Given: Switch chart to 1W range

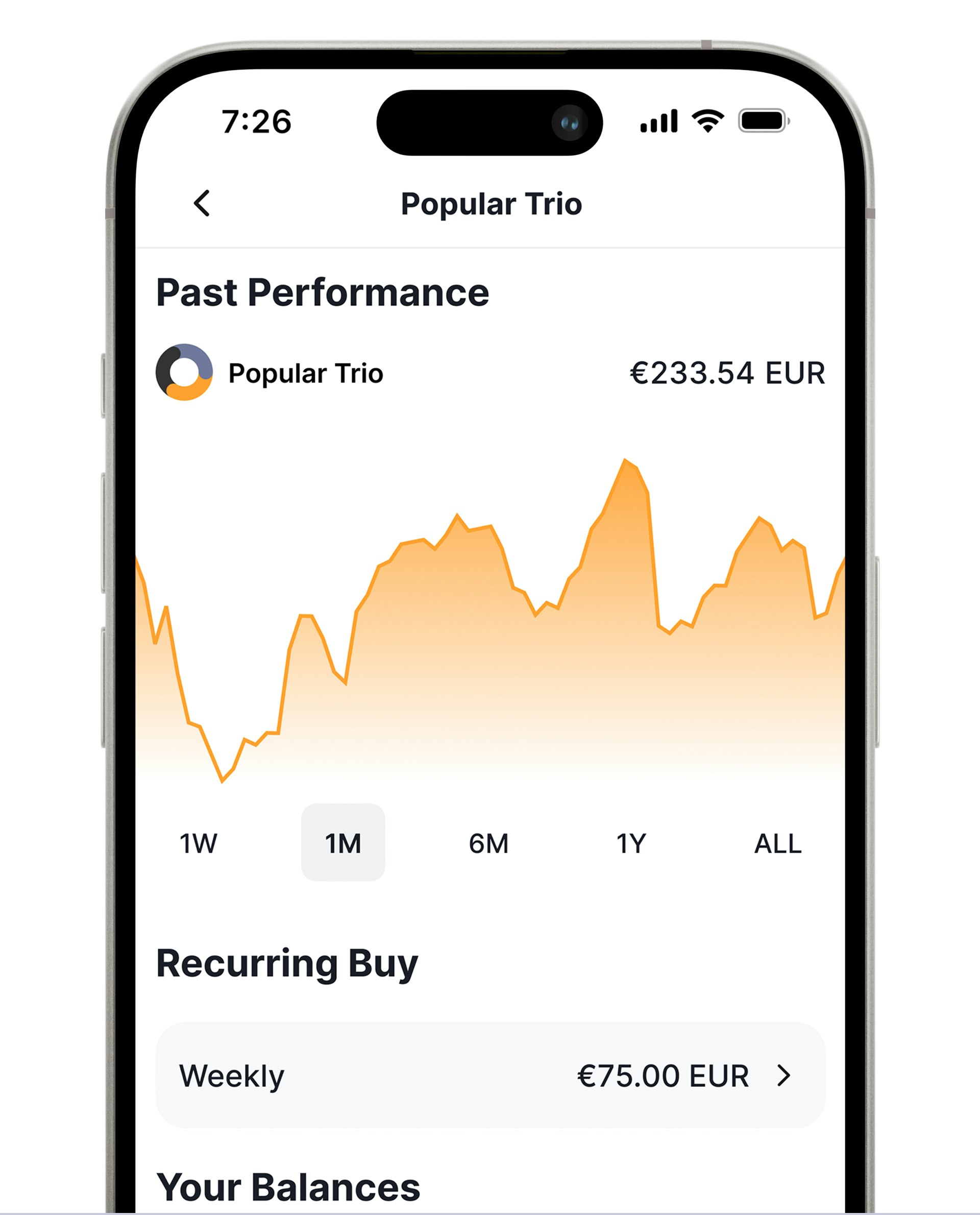Looking at the screenshot, I should [x=198, y=843].
